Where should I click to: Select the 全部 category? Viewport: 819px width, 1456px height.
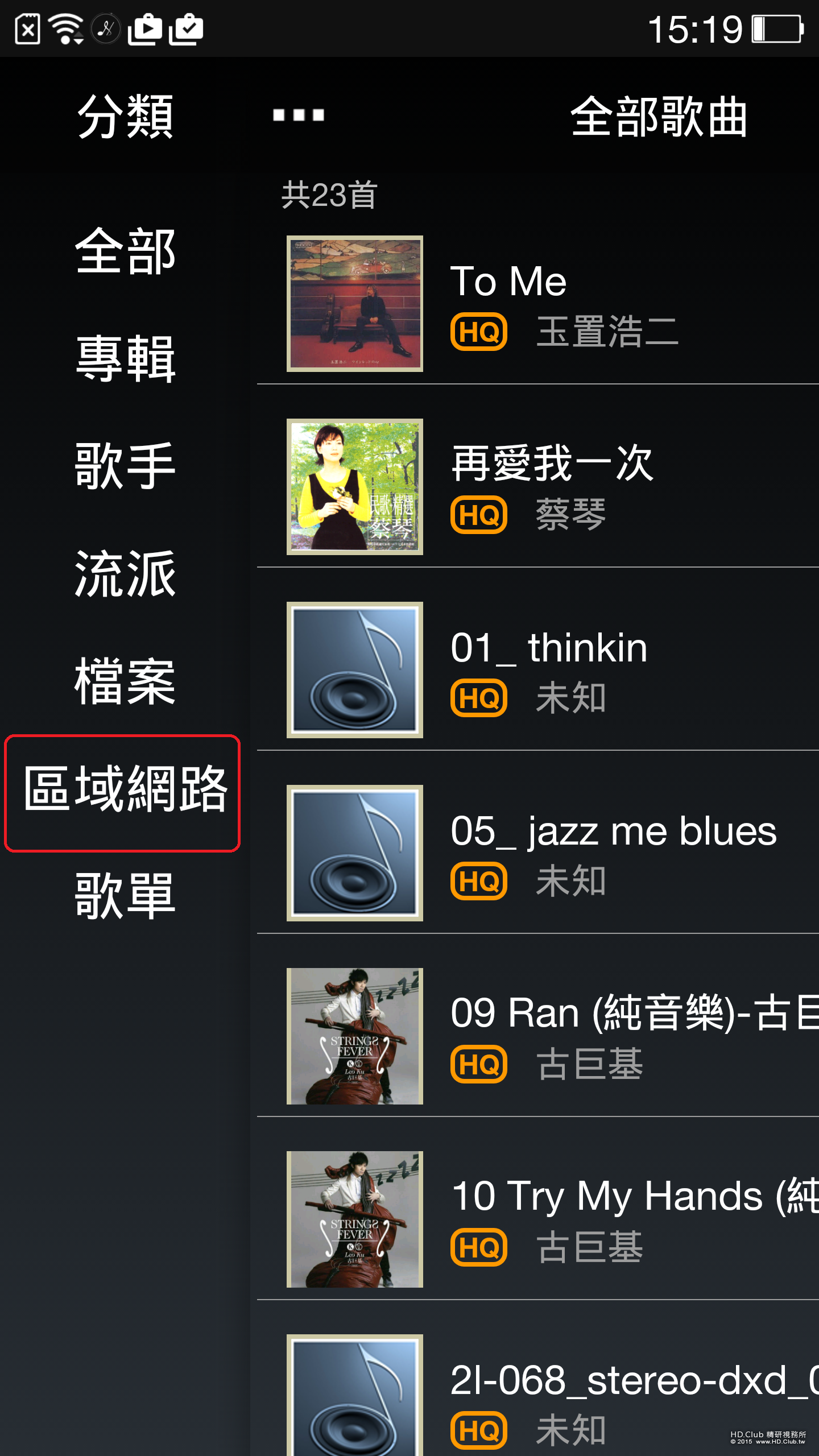(125, 252)
